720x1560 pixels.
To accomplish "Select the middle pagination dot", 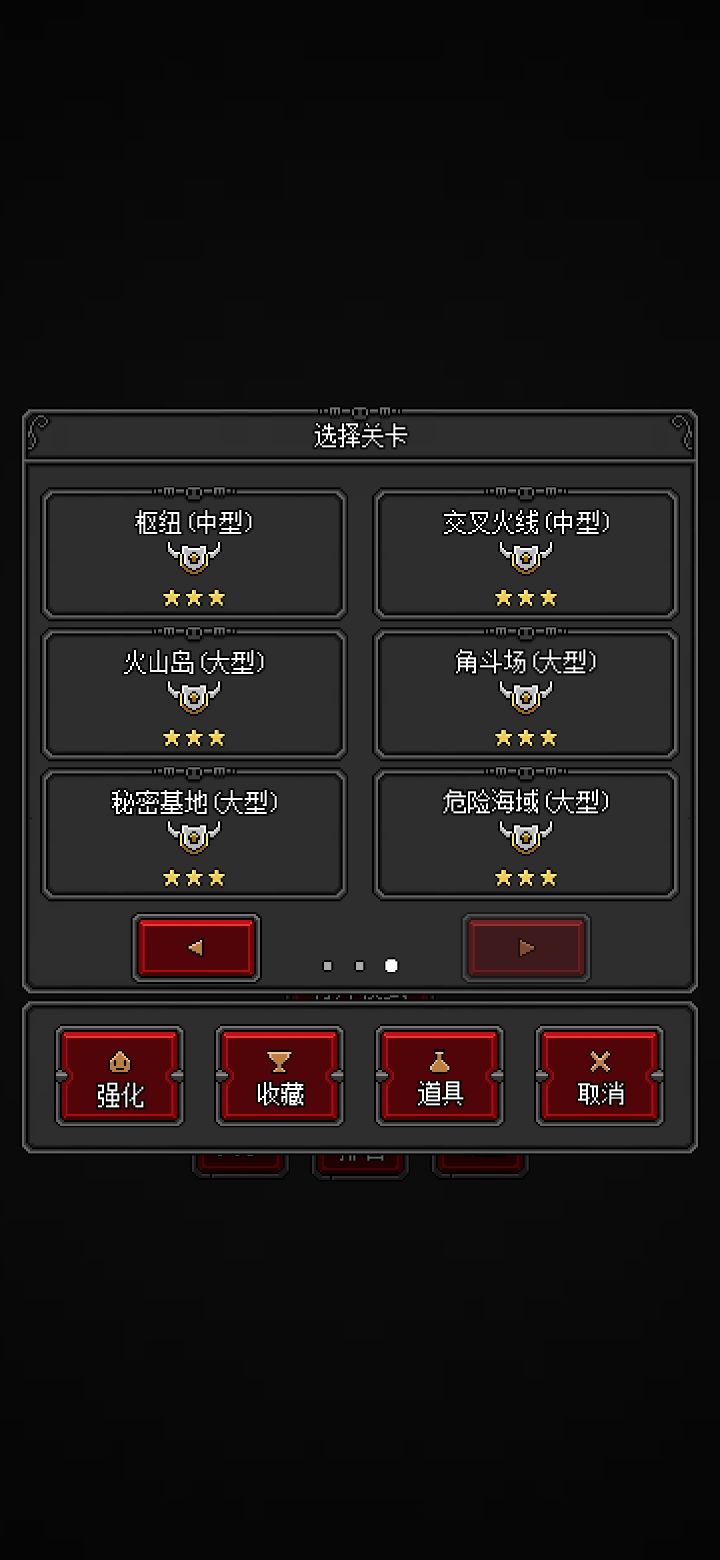I will pyautogui.click(x=359, y=965).
